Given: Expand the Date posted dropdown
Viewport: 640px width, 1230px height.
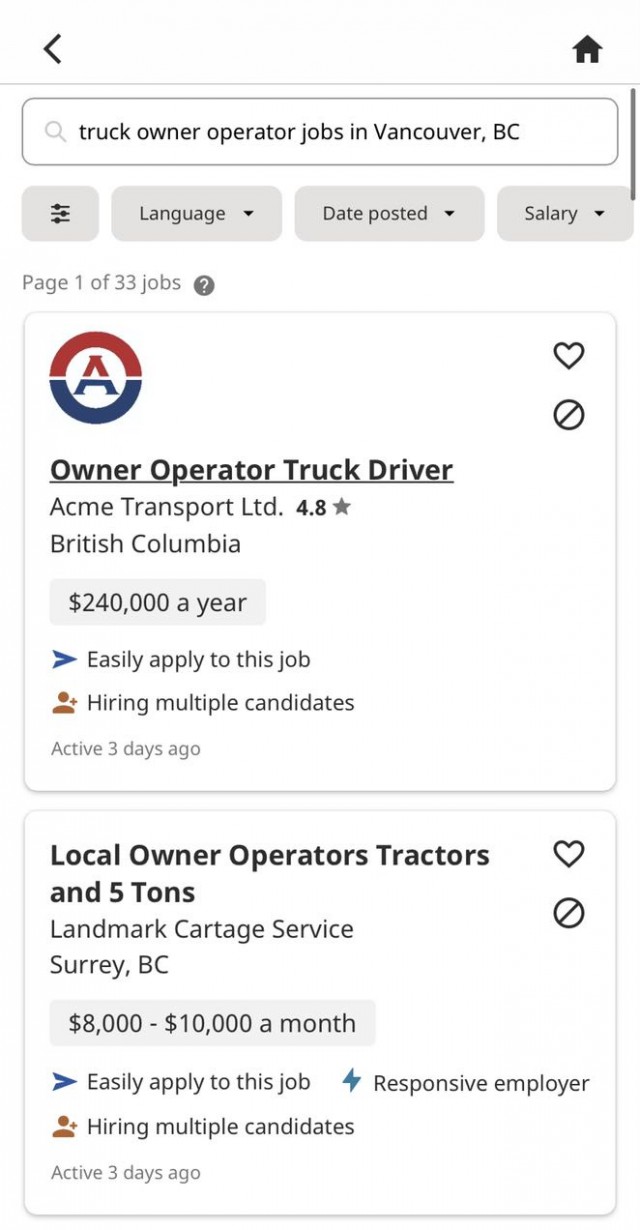Looking at the screenshot, I should pyautogui.click(x=389, y=214).
